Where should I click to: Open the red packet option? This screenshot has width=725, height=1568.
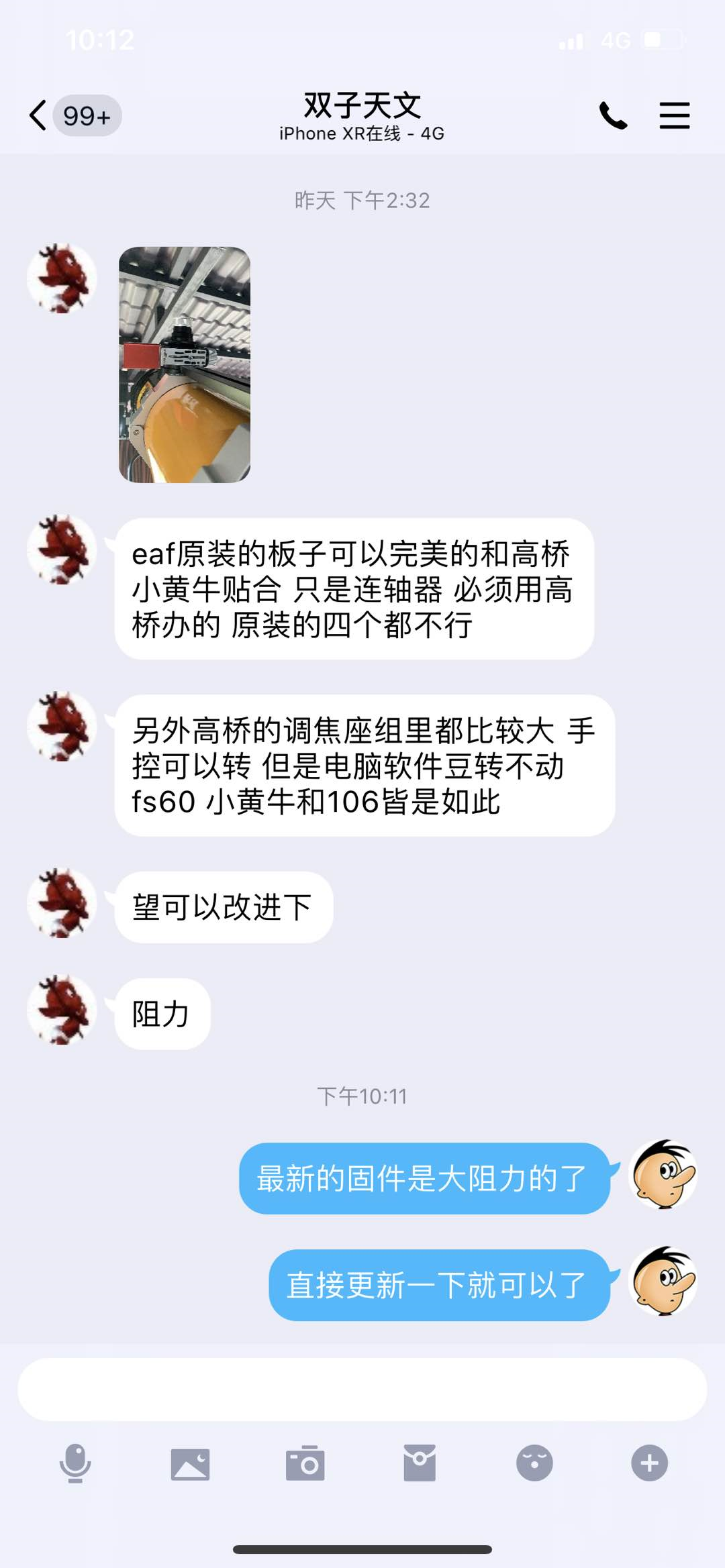coord(420,1463)
